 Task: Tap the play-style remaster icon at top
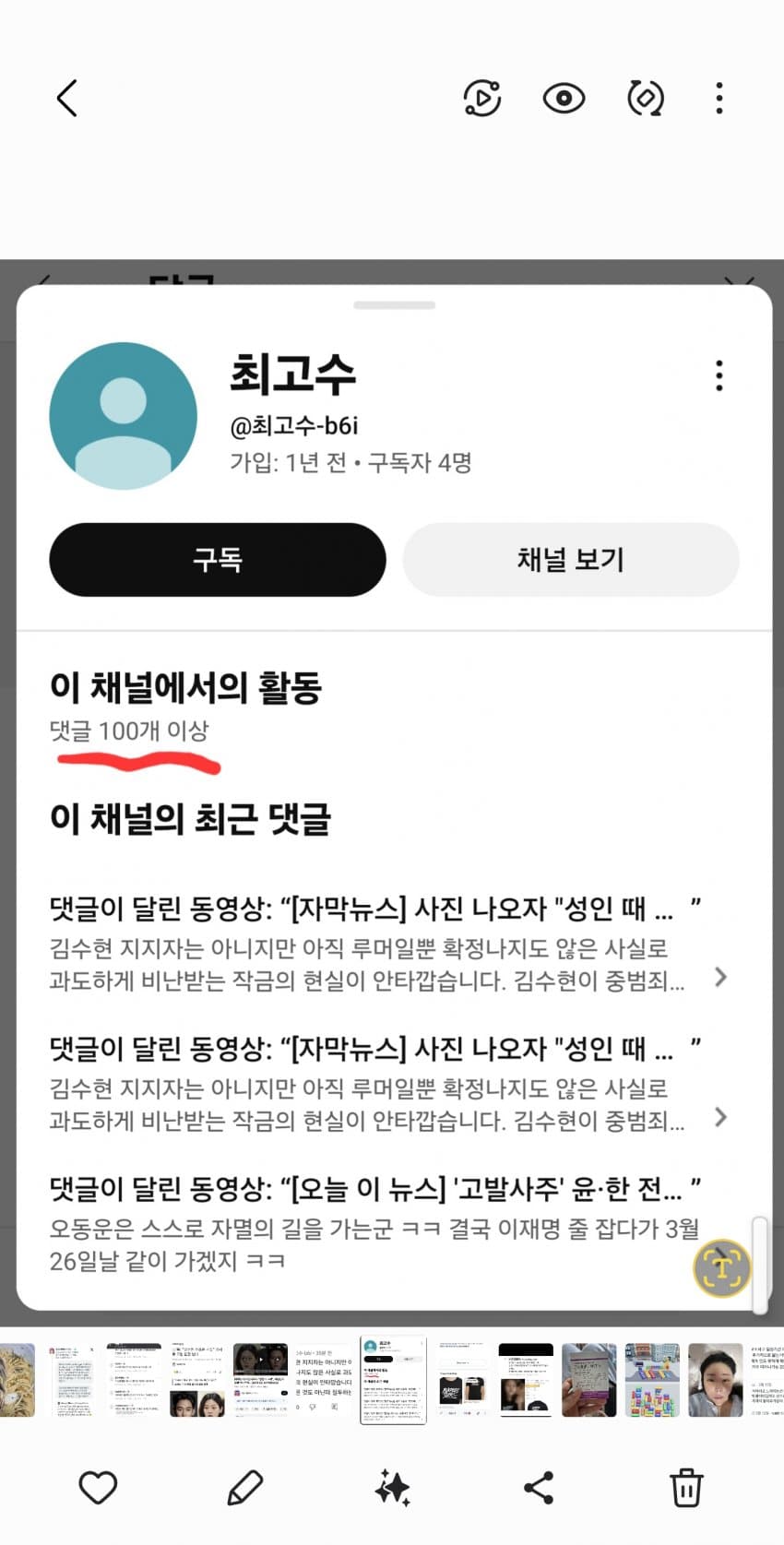point(481,98)
